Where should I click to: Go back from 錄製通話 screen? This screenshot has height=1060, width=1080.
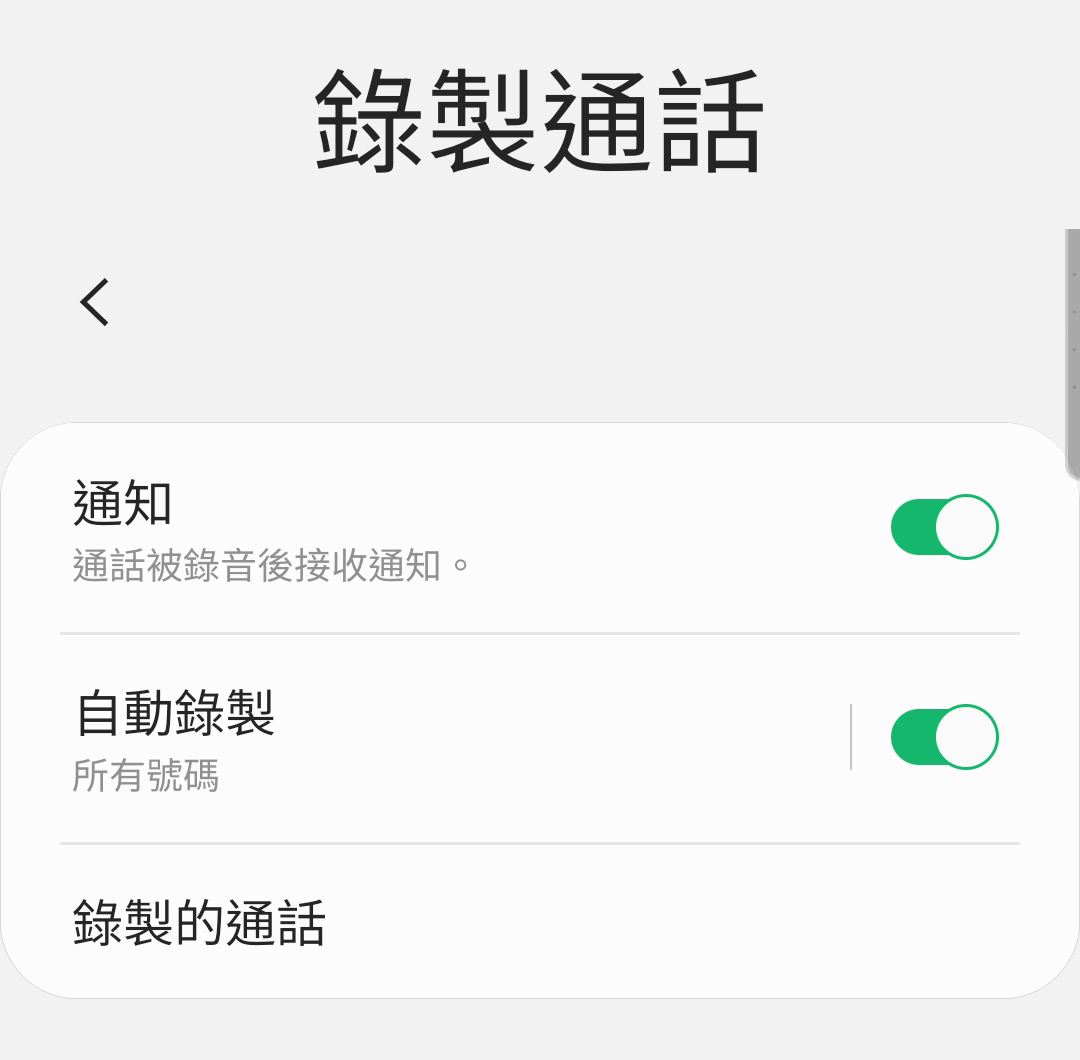pyautogui.click(x=96, y=301)
